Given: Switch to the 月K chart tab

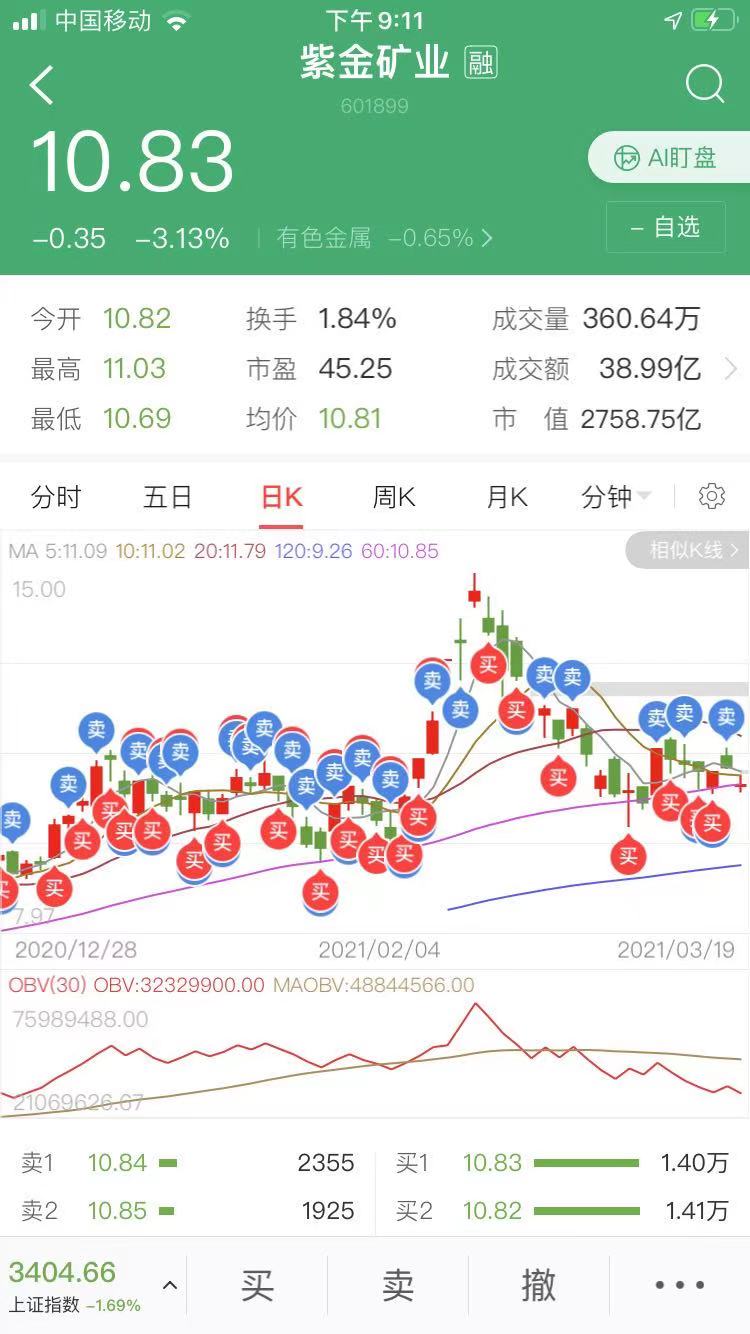Looking at the screenshot, I should click(x=507, y=497).
